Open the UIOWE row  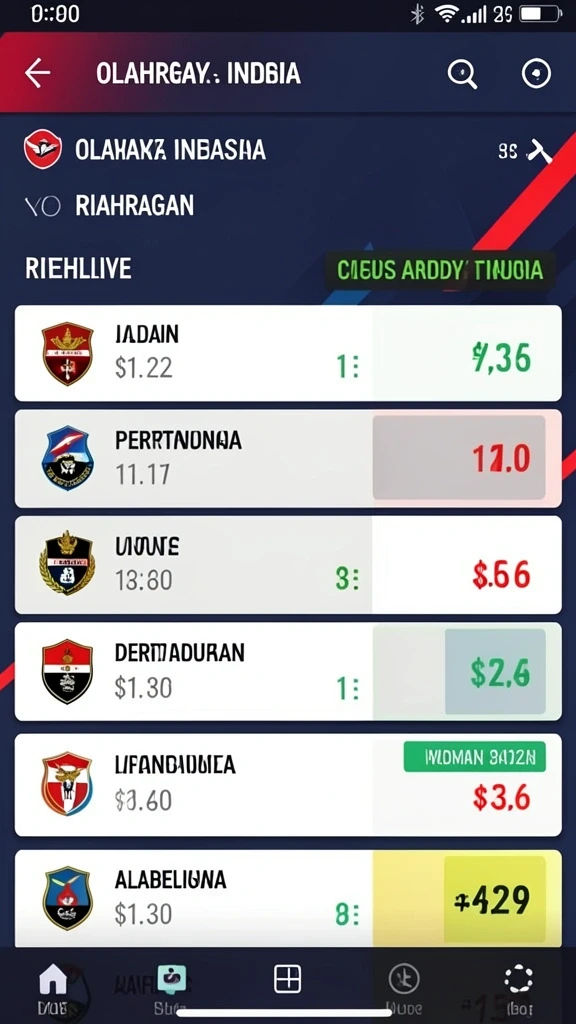(x=288, y=565)
